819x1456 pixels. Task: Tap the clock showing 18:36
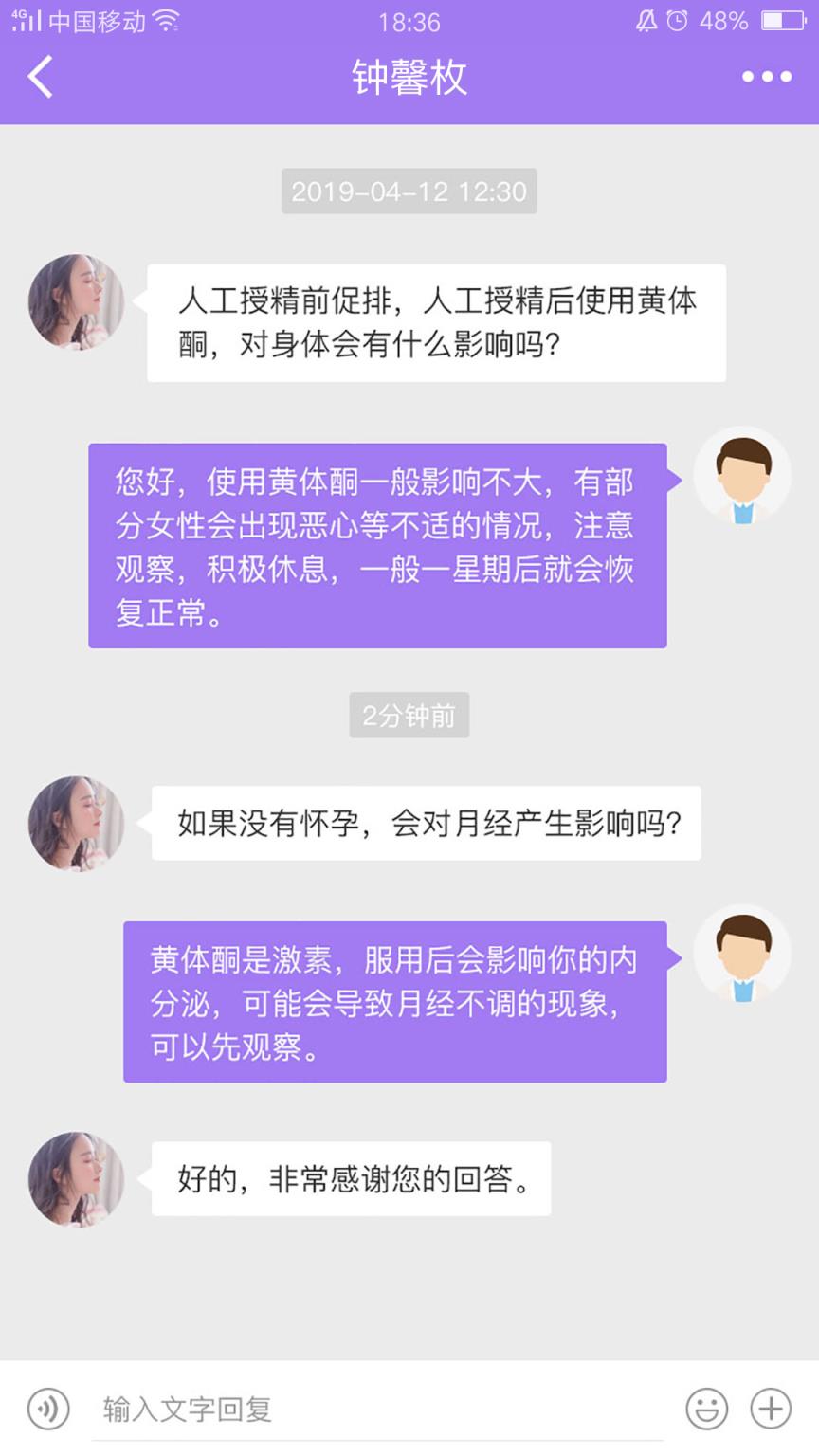409,21
